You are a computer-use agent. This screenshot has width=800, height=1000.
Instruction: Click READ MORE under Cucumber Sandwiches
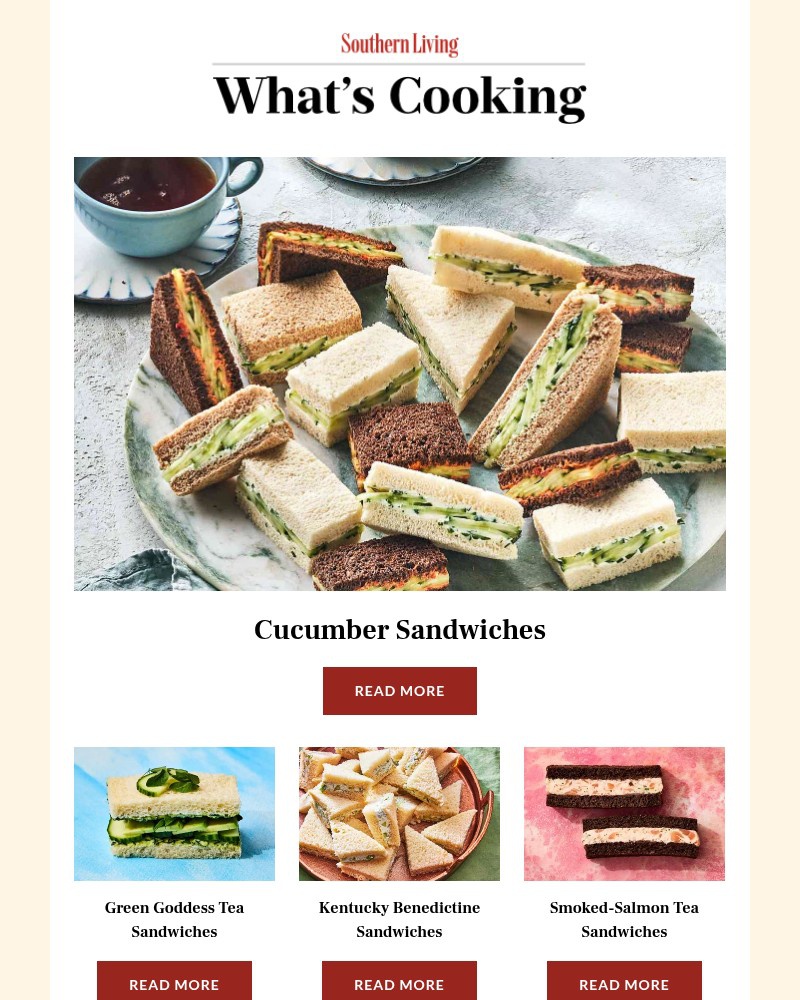coord(399,690)
